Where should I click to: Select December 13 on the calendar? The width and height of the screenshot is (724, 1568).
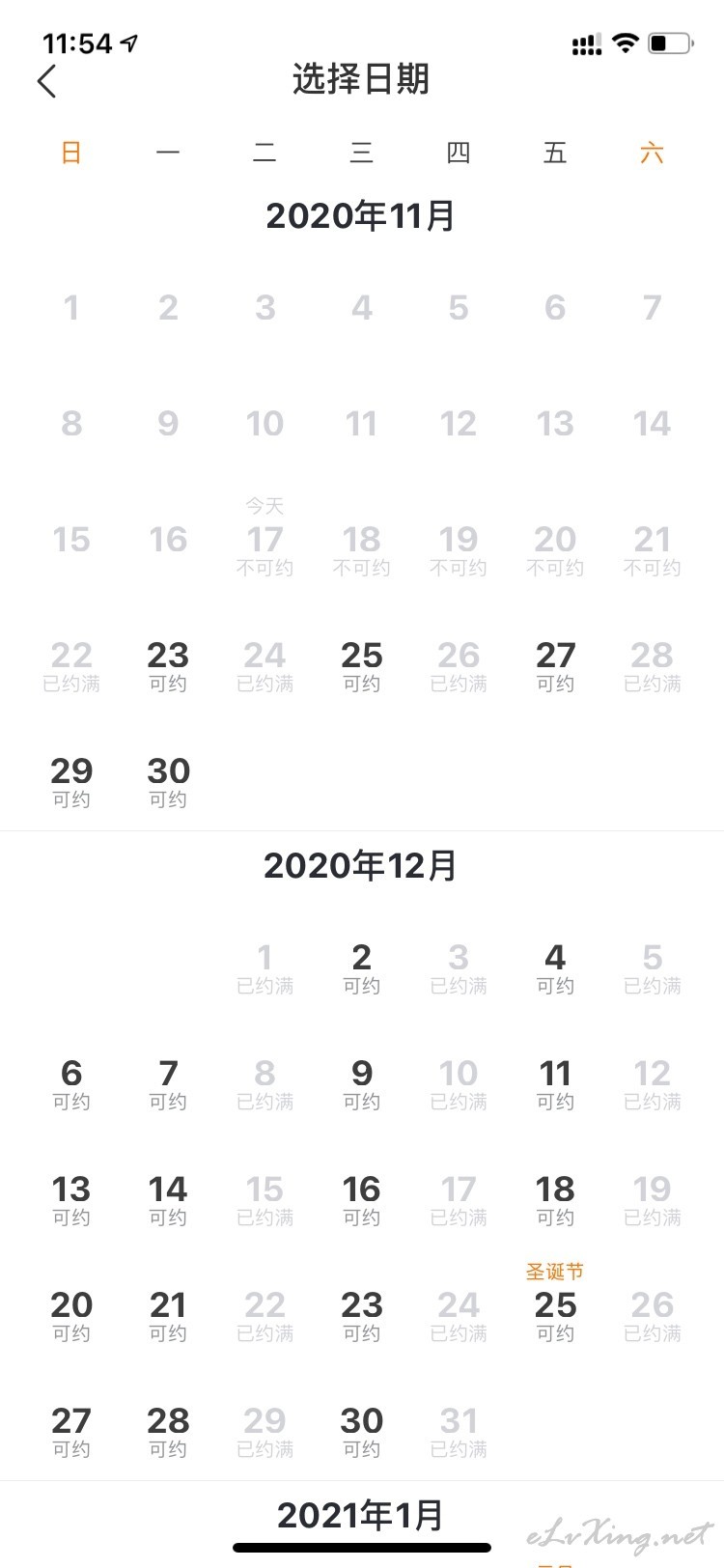71,1201
